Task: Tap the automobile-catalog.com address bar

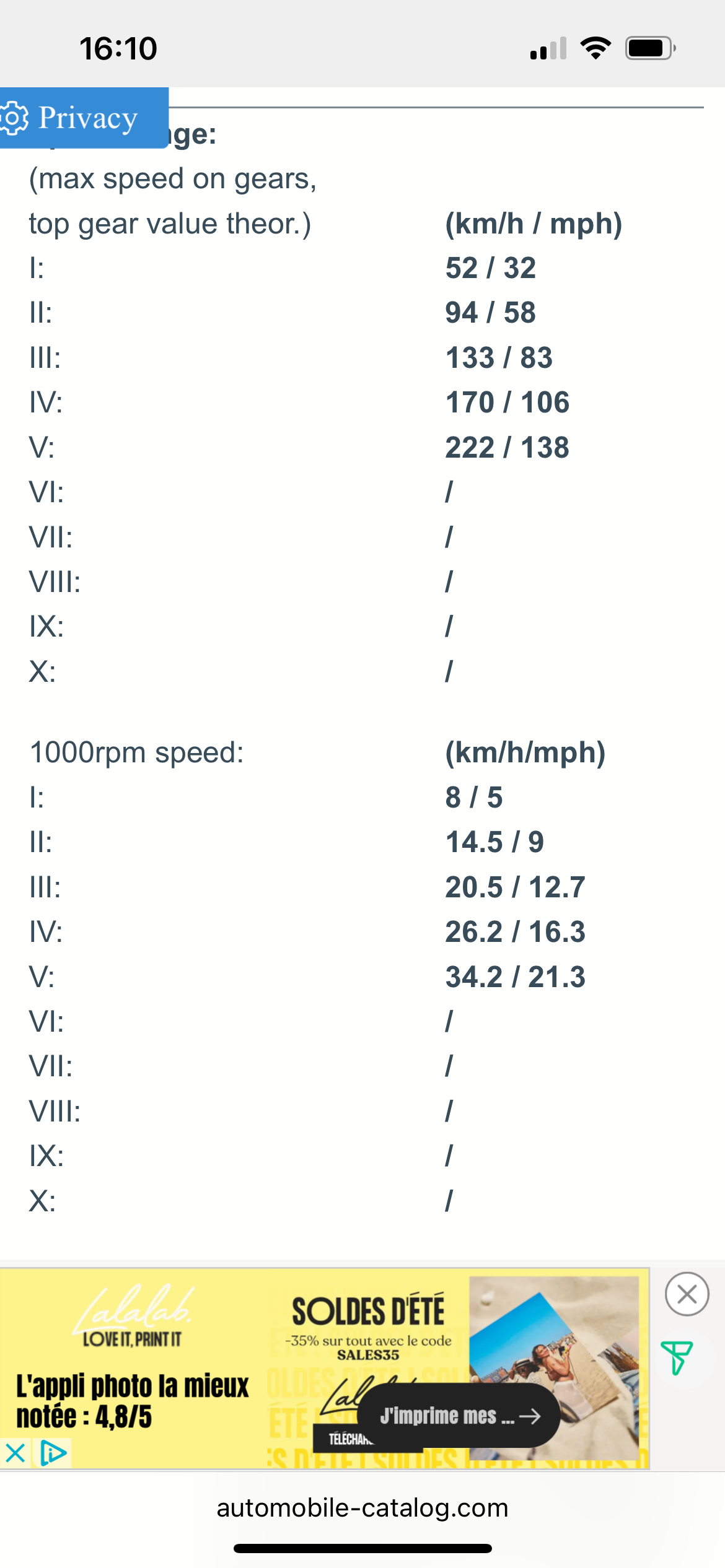Action: 362,1507
